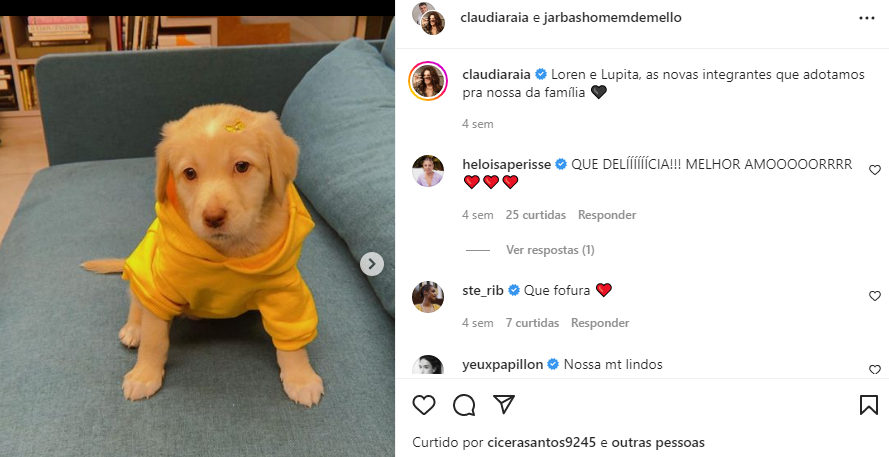View the 25 curtidas on heloisaperisse's comment

click(535, 215)
